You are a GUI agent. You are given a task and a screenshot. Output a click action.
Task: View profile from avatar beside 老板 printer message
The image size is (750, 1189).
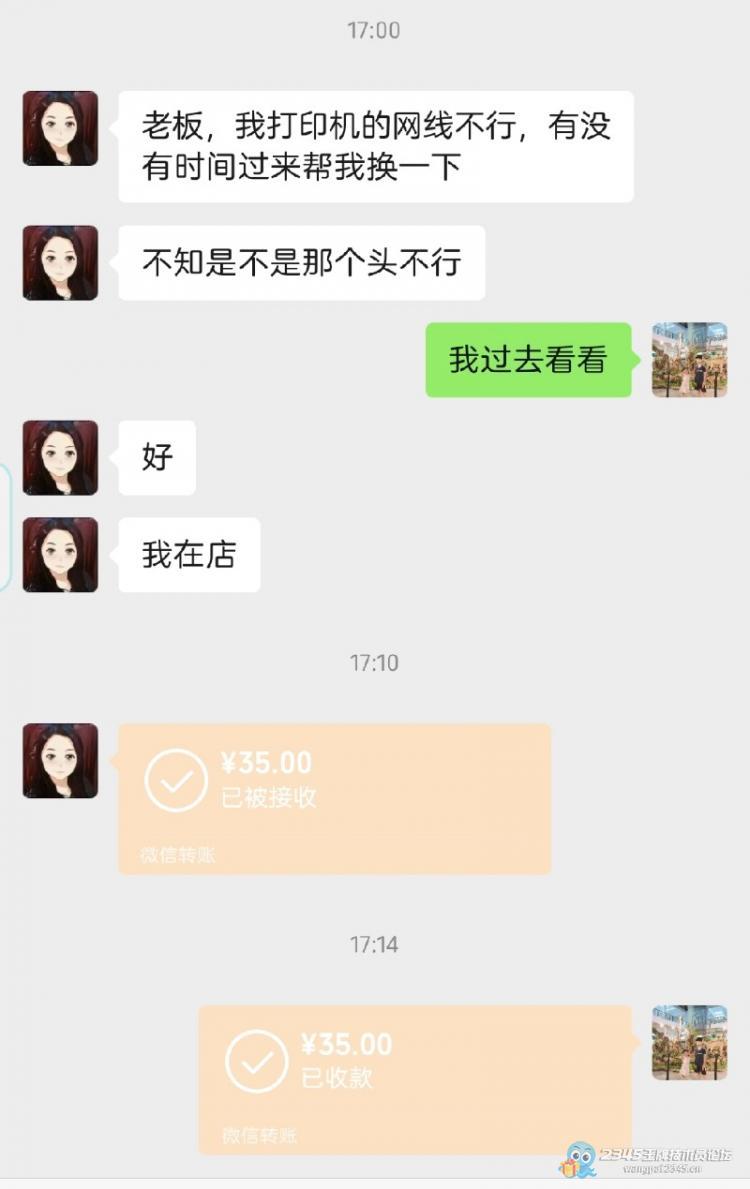click(60, 128)
